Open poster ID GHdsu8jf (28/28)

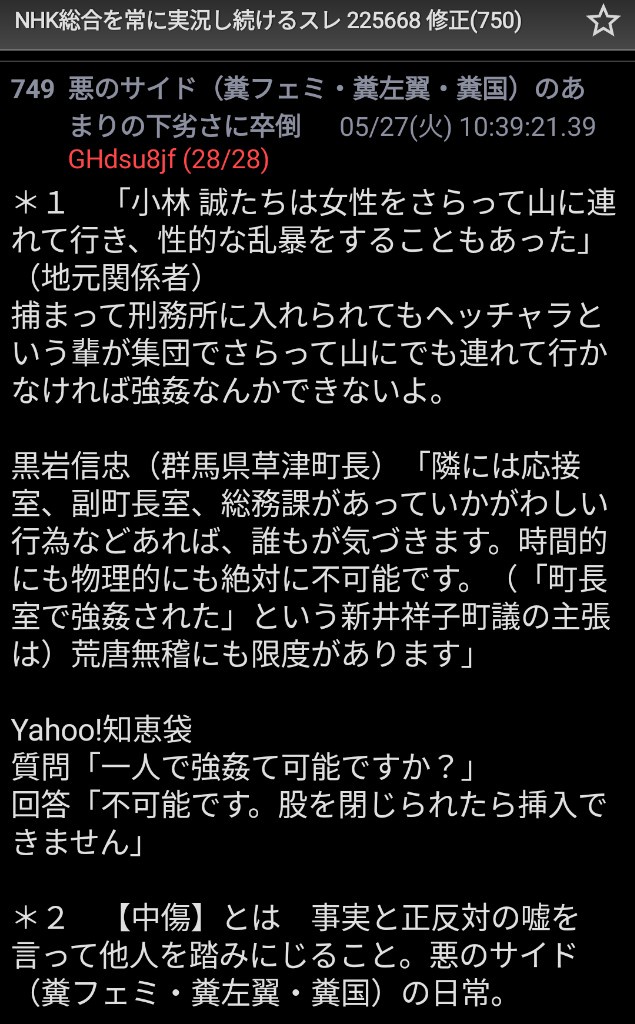click(168, 160)
